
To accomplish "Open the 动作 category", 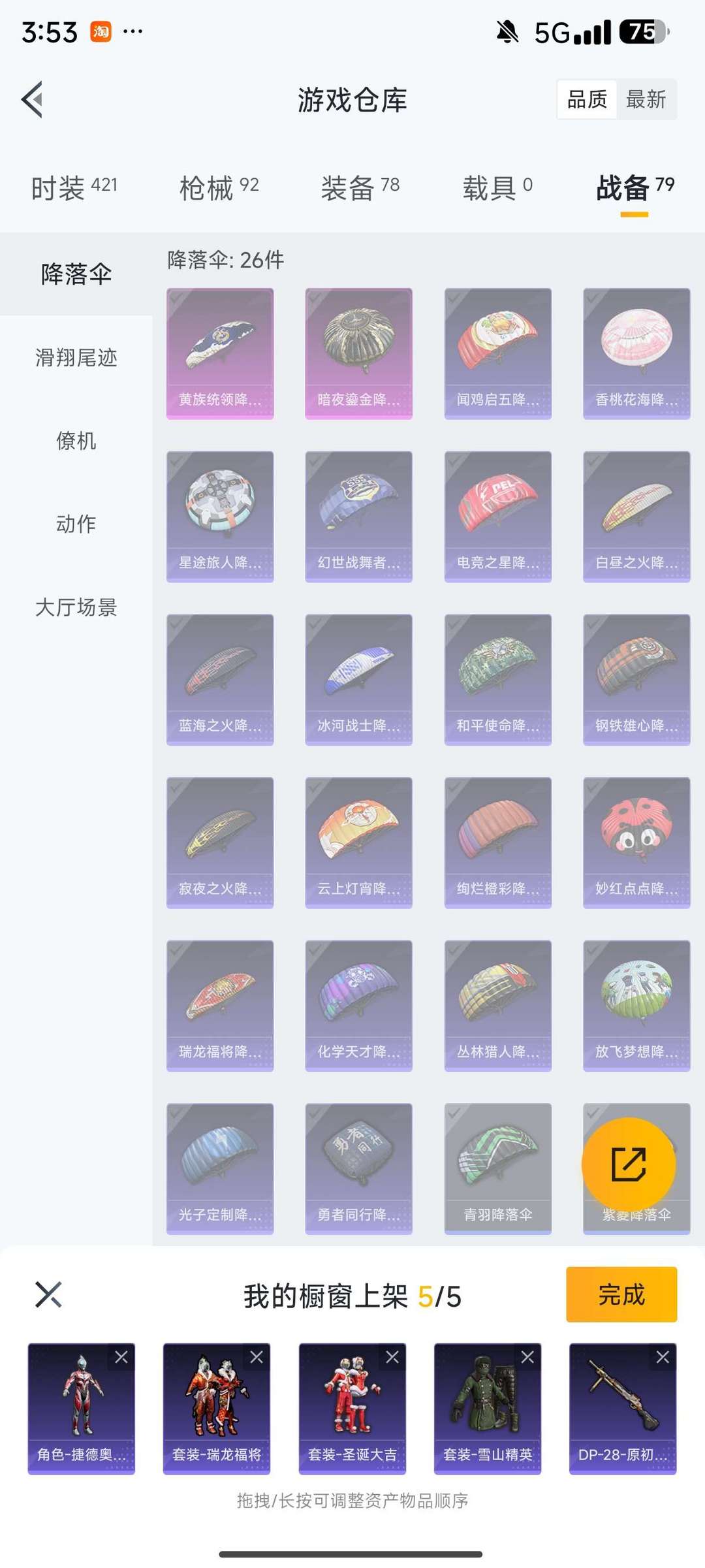I will 76,523.
